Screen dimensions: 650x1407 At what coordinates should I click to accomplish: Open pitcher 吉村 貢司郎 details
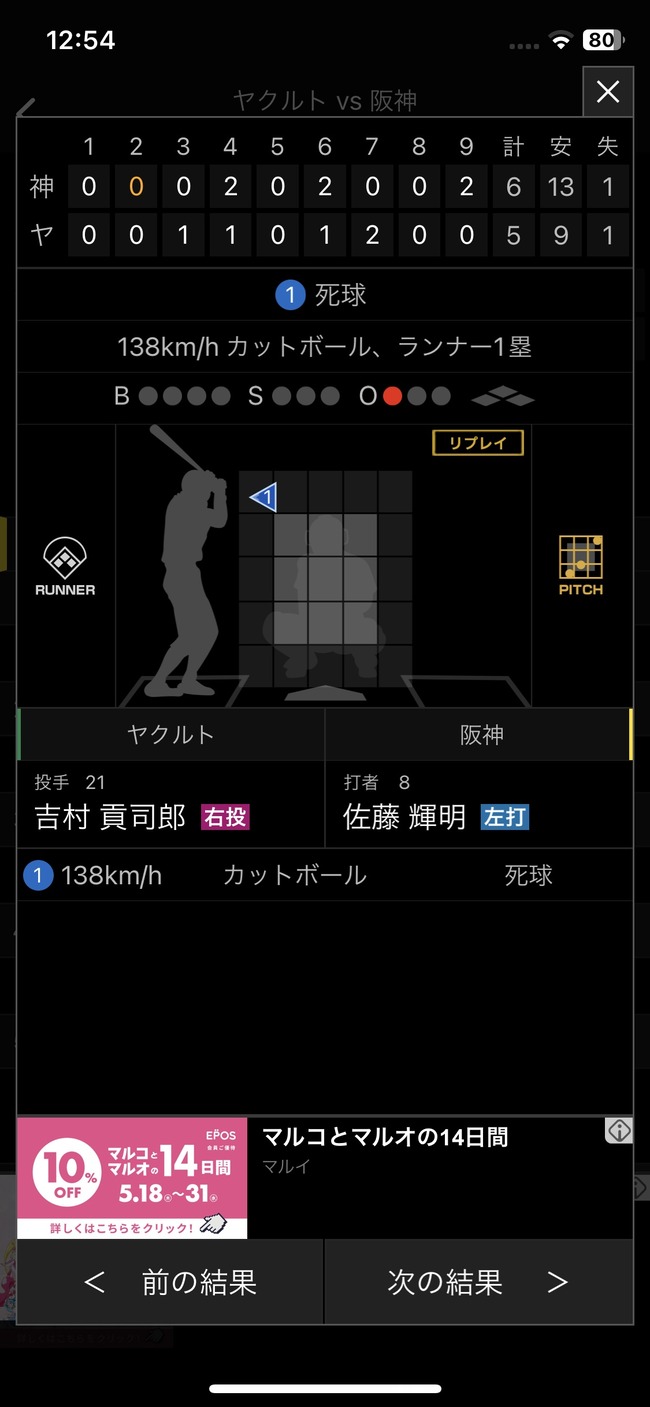point(110,817)
